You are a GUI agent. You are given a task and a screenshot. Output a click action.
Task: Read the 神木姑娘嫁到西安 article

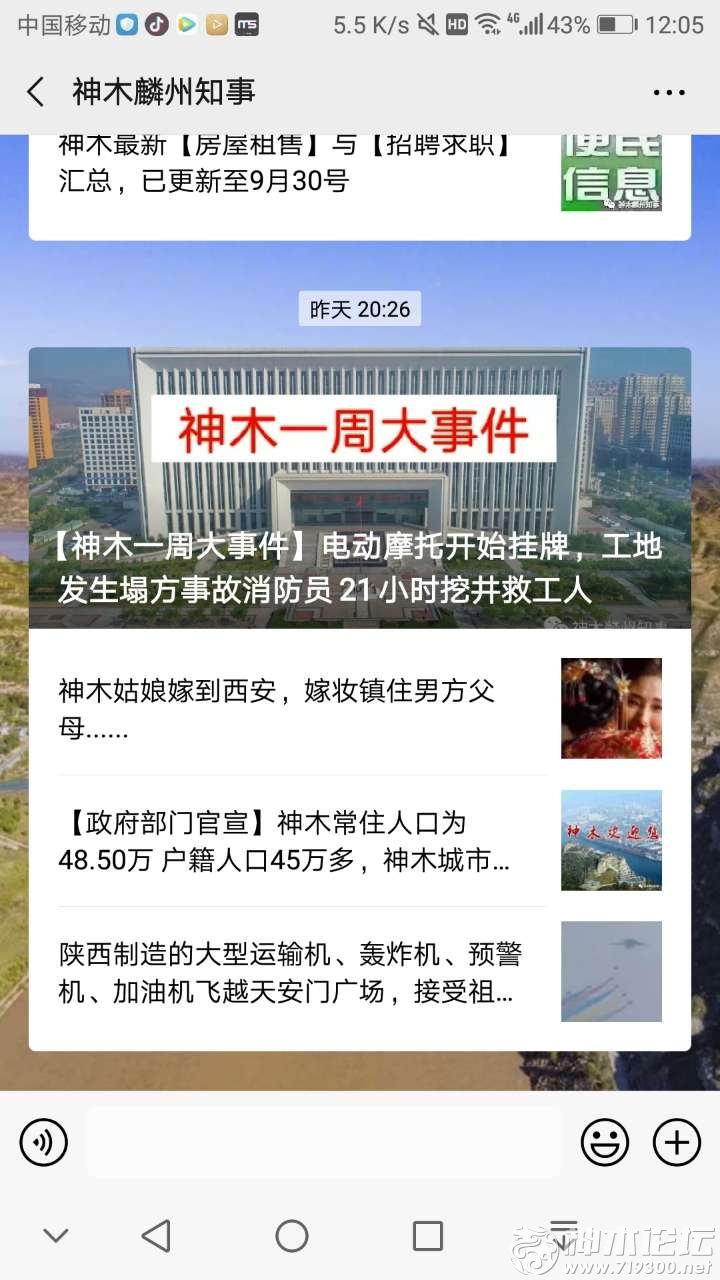pyautogui.click(x=300, y=708)
